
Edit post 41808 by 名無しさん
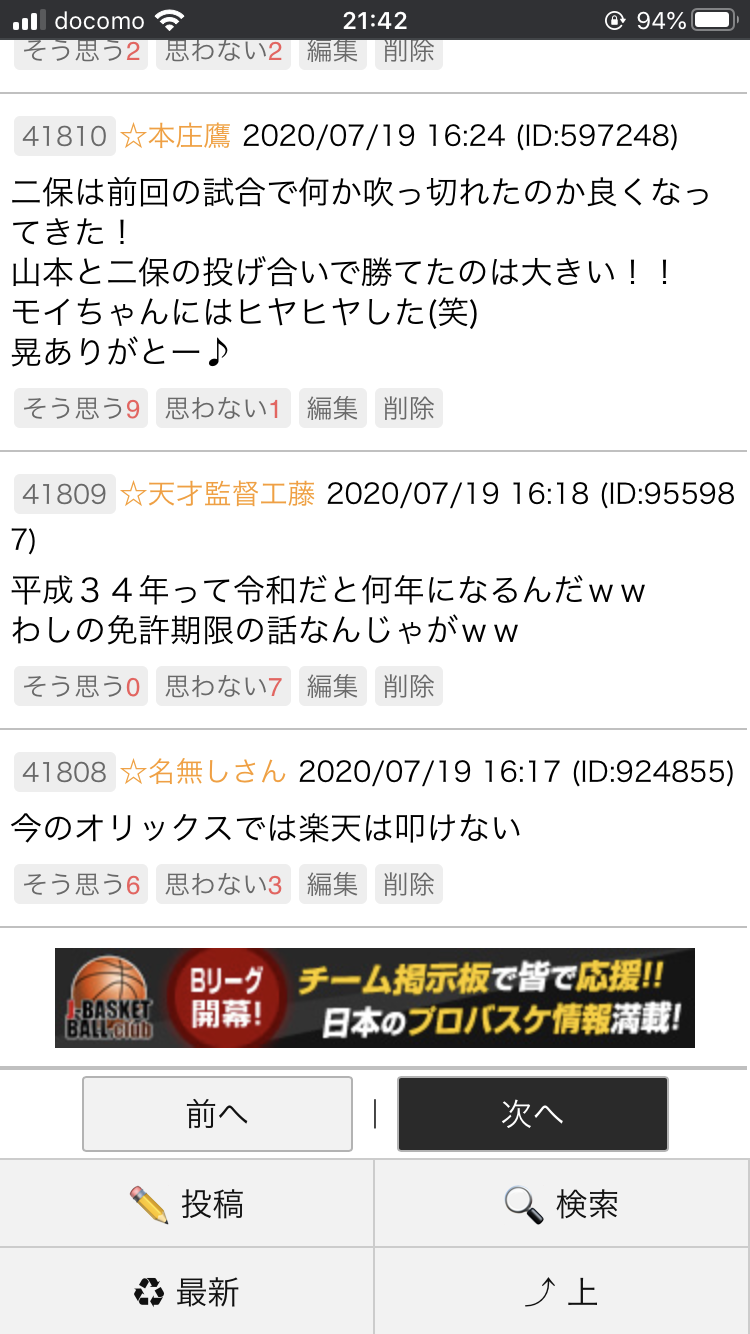pyautogui.click(x=332, y=884)
